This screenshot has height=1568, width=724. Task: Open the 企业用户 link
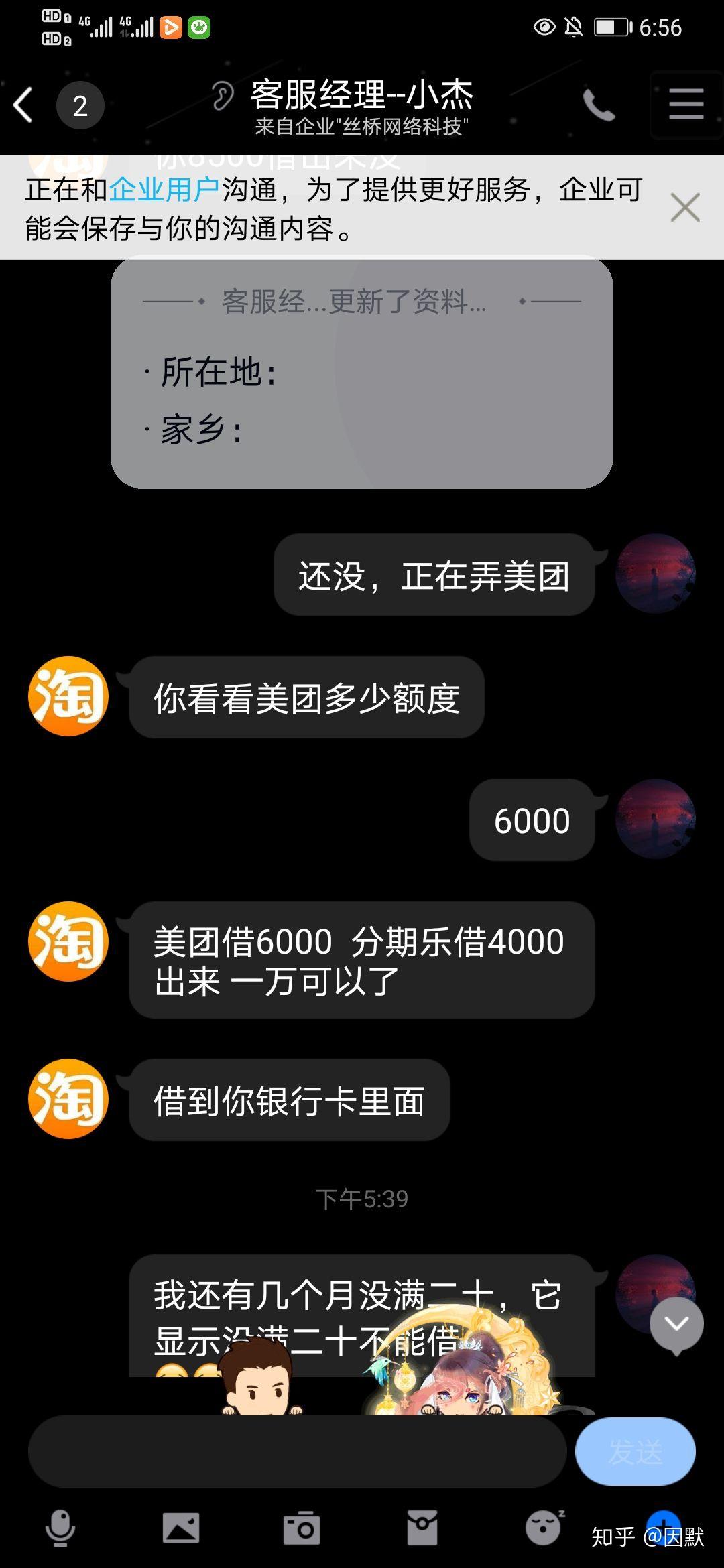(164, 190)
